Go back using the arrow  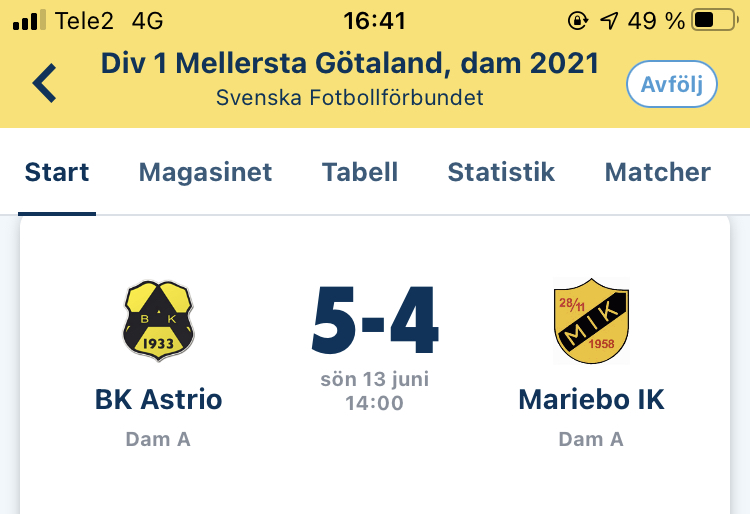pos(44,84)
